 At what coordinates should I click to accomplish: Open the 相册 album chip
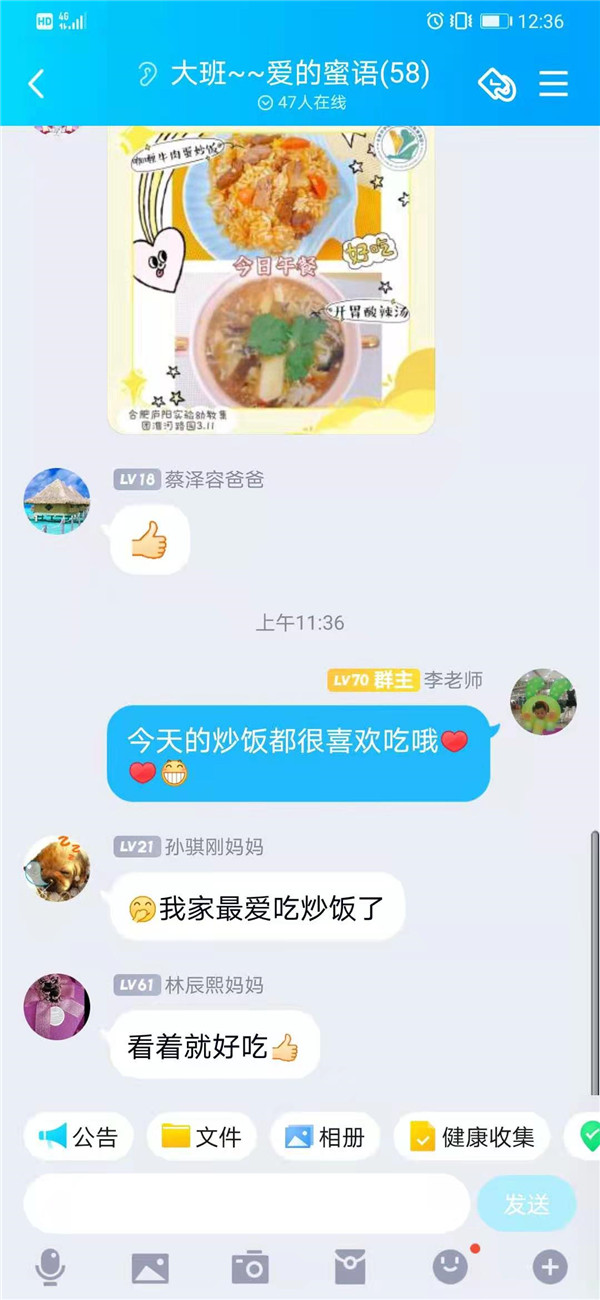pos(325,1136)
